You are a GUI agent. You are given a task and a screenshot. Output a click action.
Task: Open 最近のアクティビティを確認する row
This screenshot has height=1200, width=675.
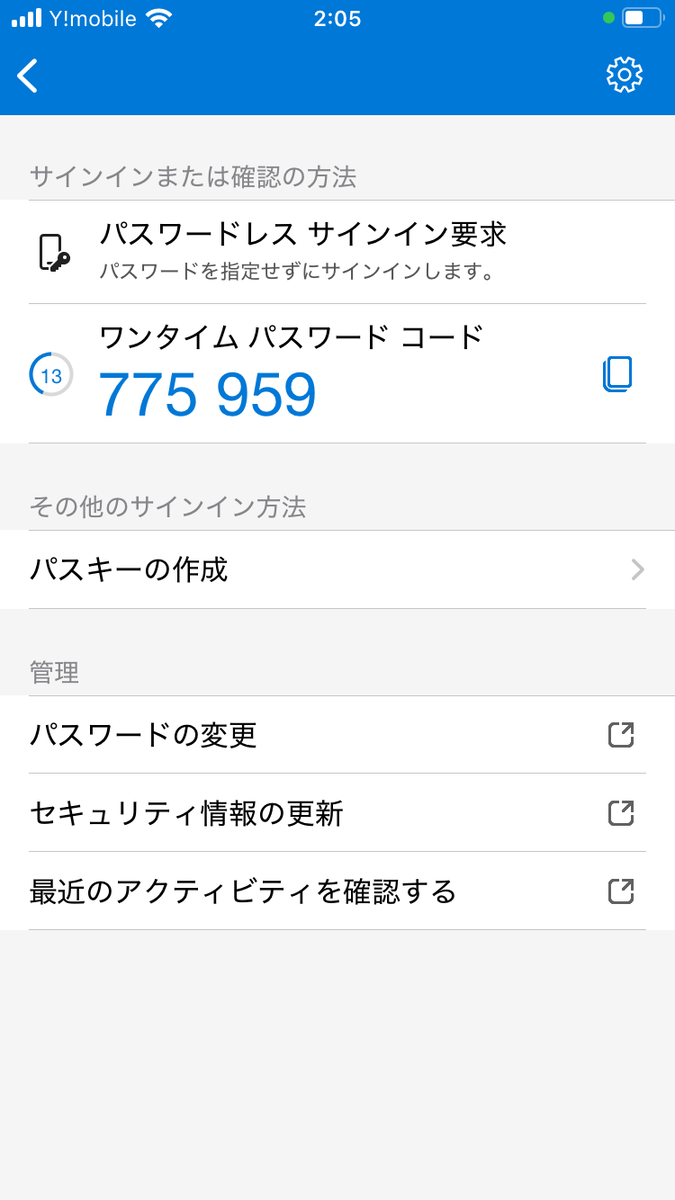tap(337, 891)
